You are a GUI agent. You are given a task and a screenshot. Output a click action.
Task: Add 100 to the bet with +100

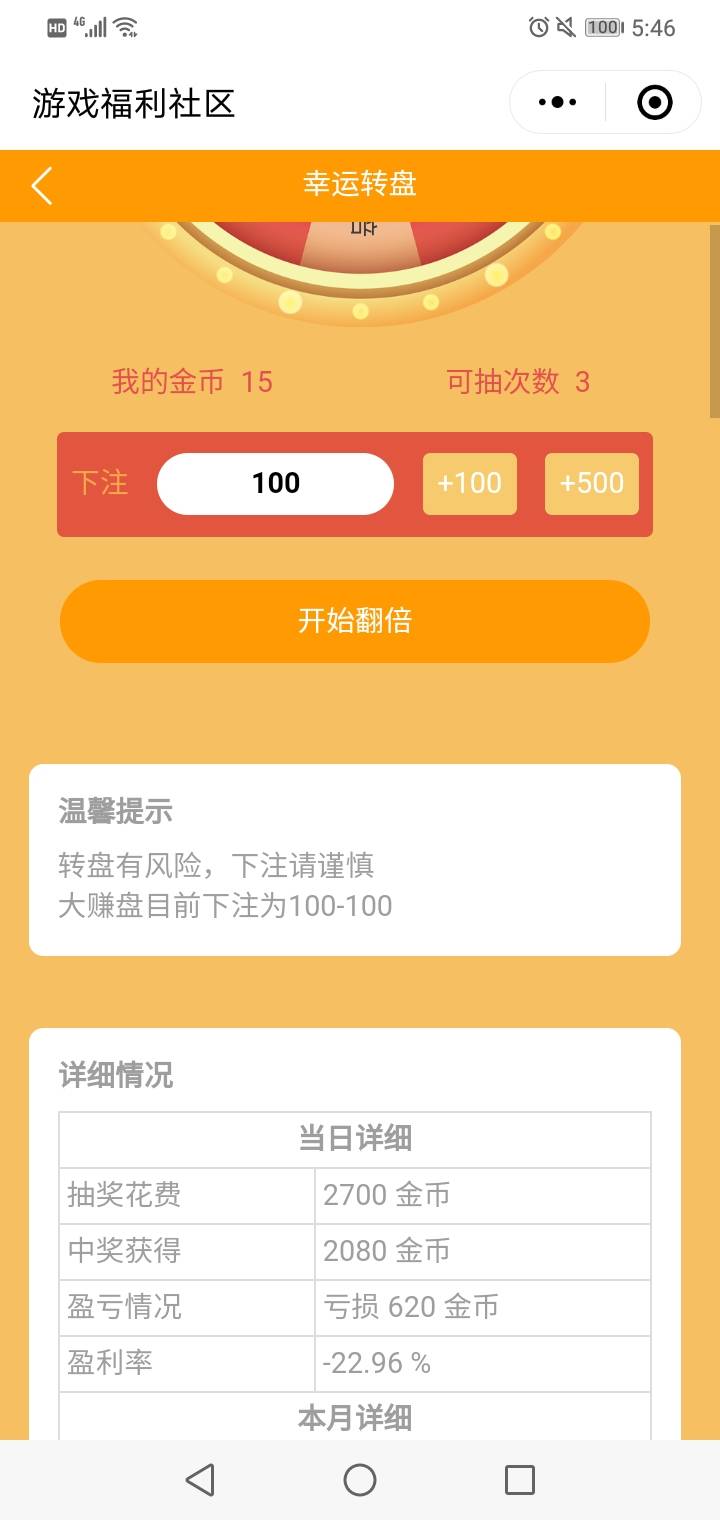pos(470,484)
